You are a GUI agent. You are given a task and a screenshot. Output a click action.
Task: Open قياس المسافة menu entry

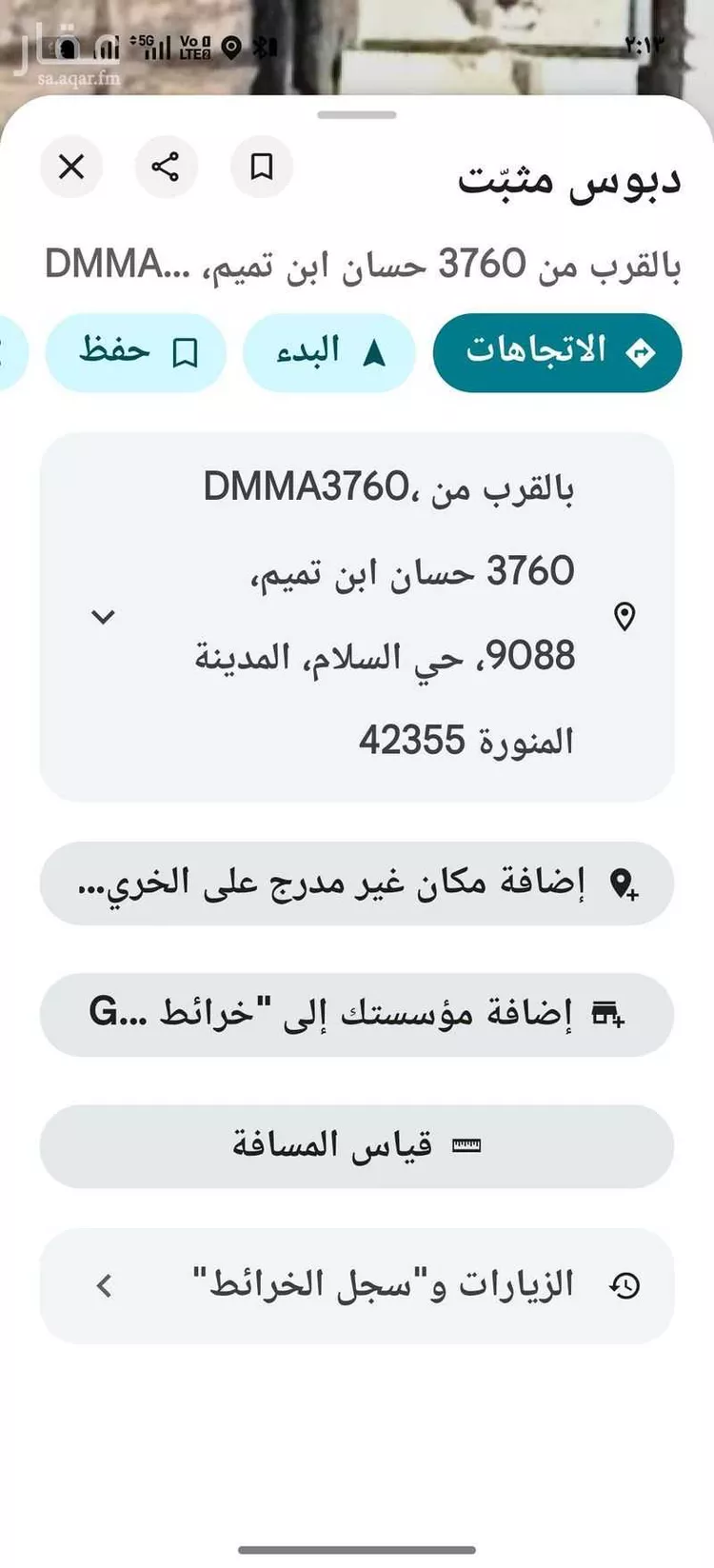(x=357, y=1145)
